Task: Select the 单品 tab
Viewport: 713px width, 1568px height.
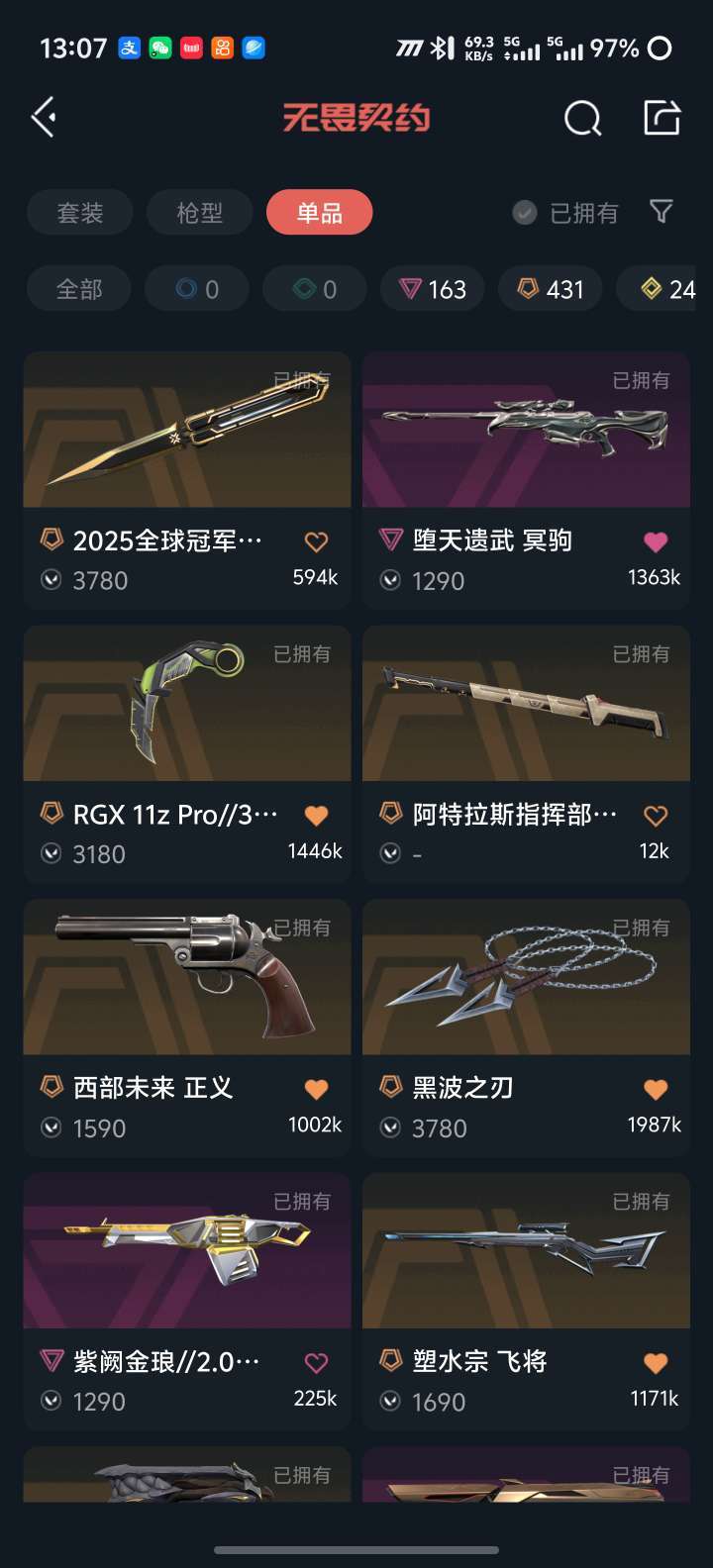Action: pyautogui.click(x=319, y=213)
